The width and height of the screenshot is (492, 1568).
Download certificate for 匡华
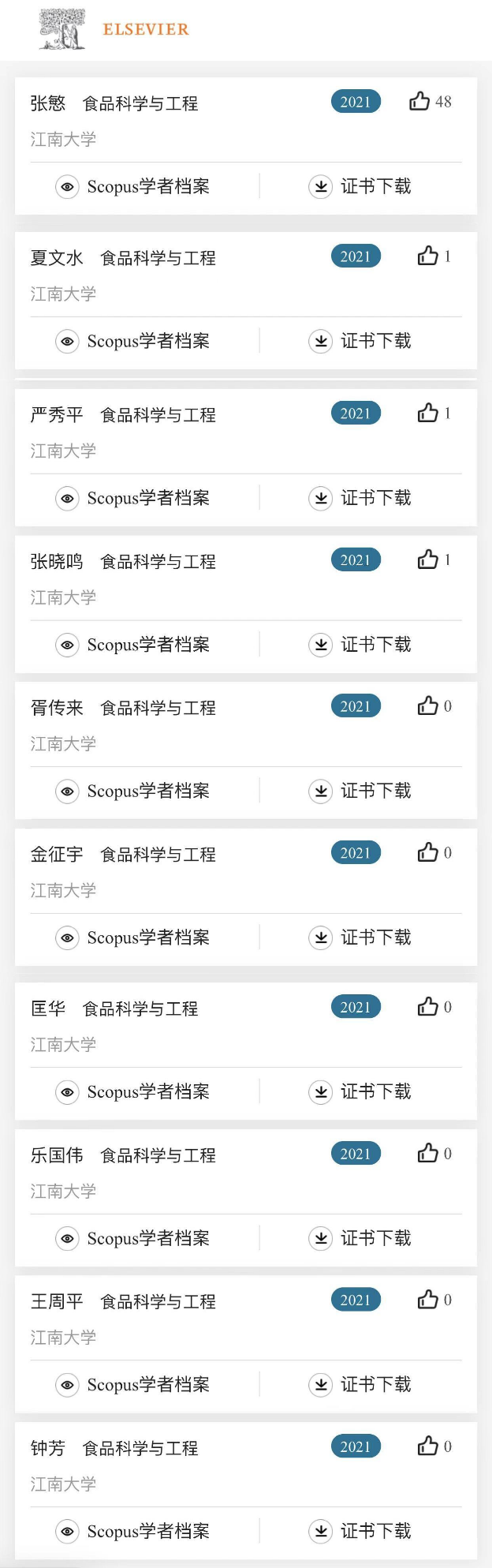point(360,1092)
